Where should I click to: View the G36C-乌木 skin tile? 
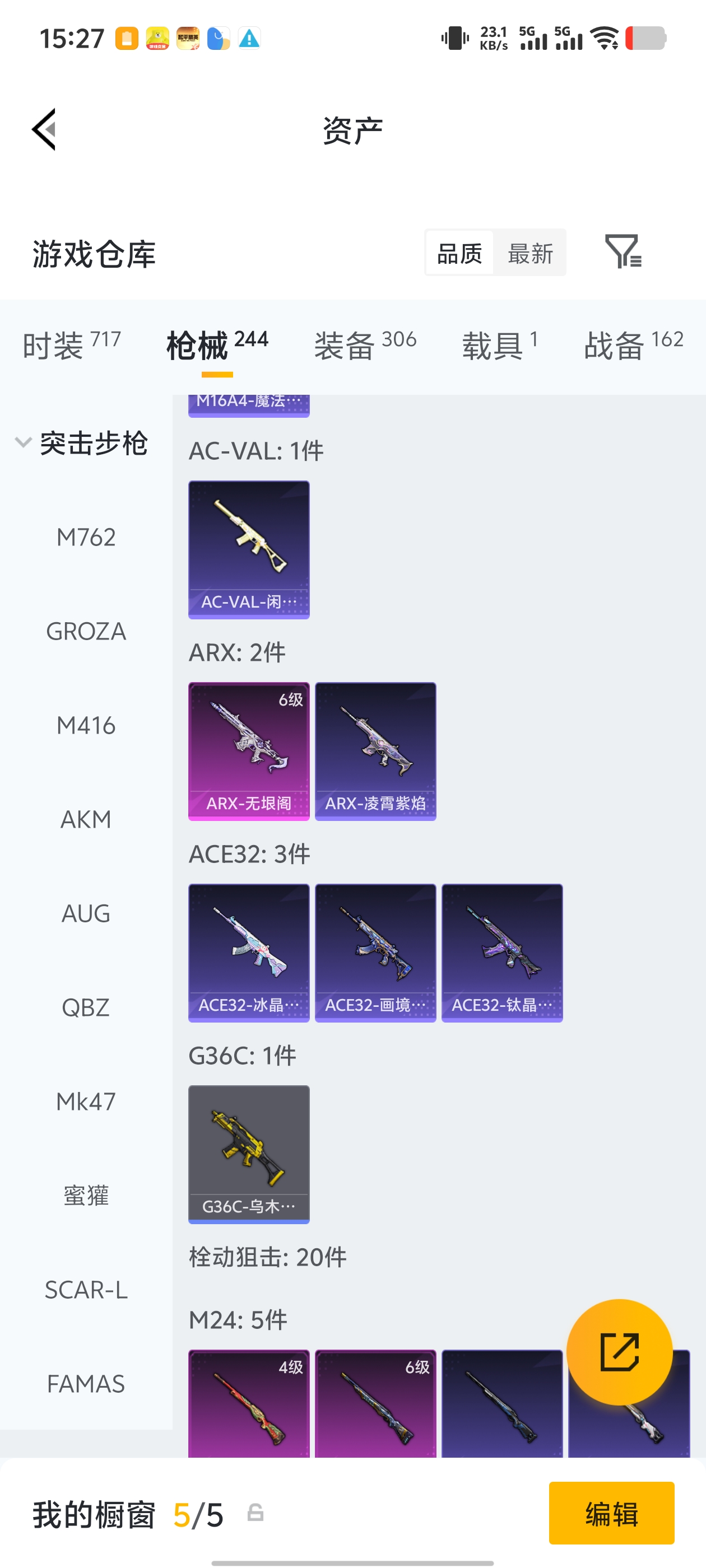point(249,1154)
